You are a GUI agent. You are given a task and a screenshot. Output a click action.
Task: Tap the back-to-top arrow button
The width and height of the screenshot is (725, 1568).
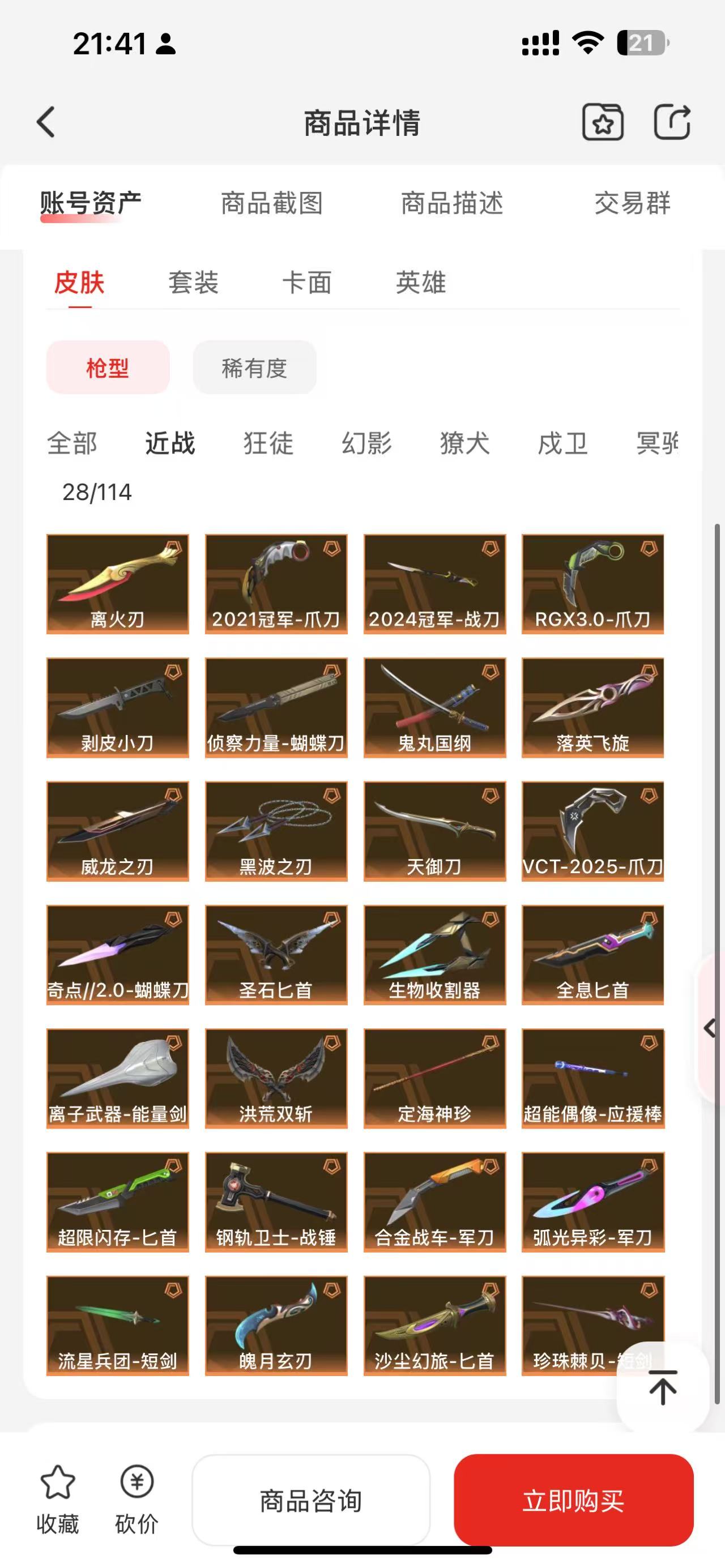click(662, 1388)
